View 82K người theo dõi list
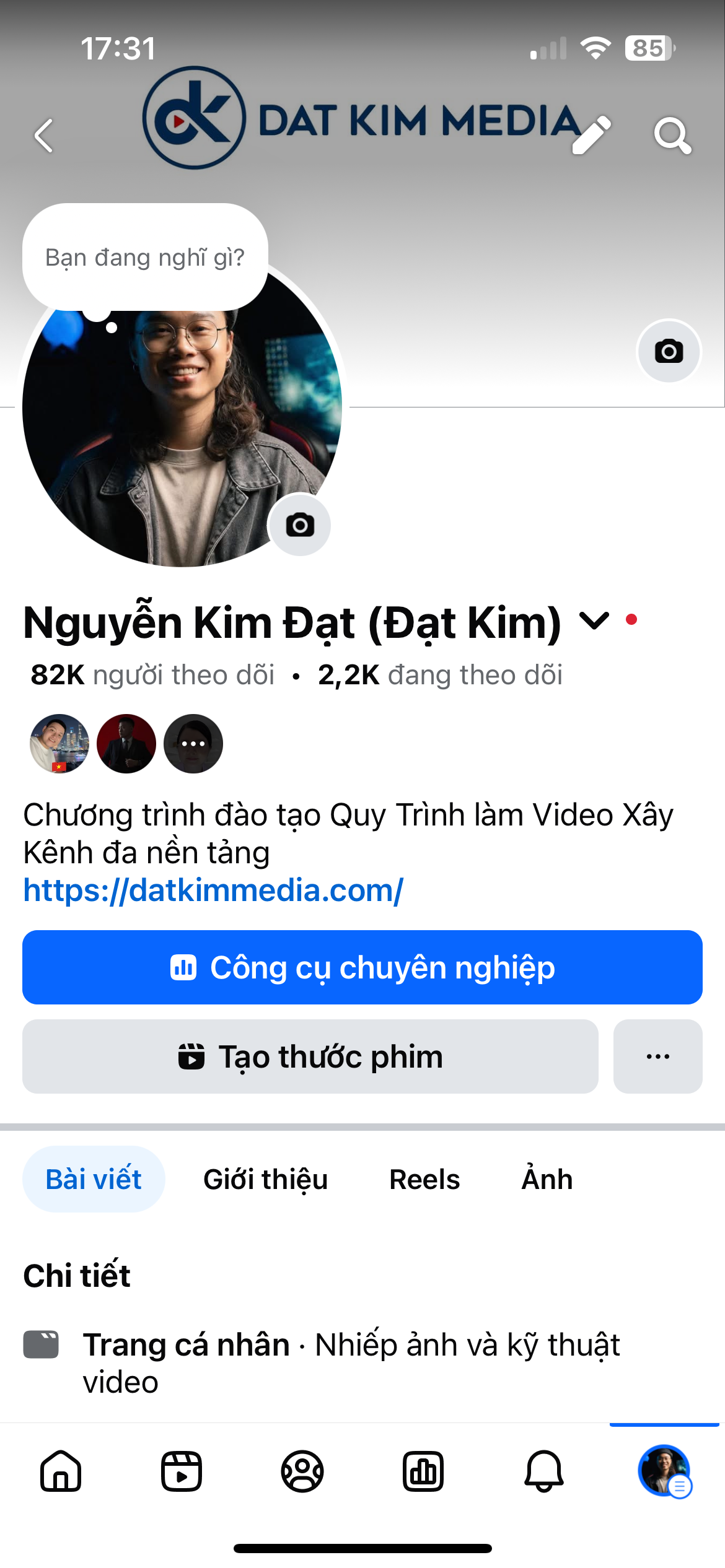The width and height of the screenshot is (725, 1568). pyautogui.click(x=152, y=675)
